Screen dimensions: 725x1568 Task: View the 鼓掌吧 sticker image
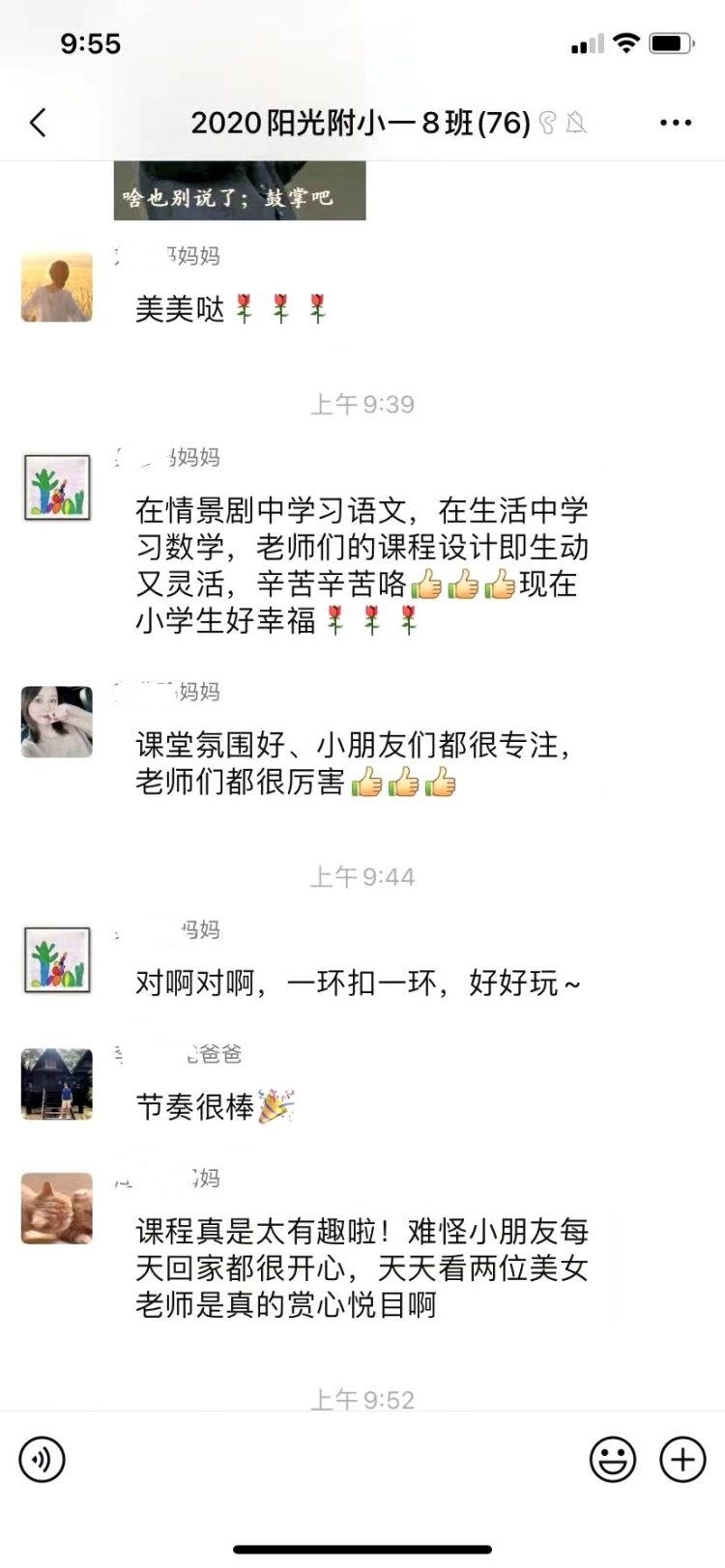coord(240,191)
